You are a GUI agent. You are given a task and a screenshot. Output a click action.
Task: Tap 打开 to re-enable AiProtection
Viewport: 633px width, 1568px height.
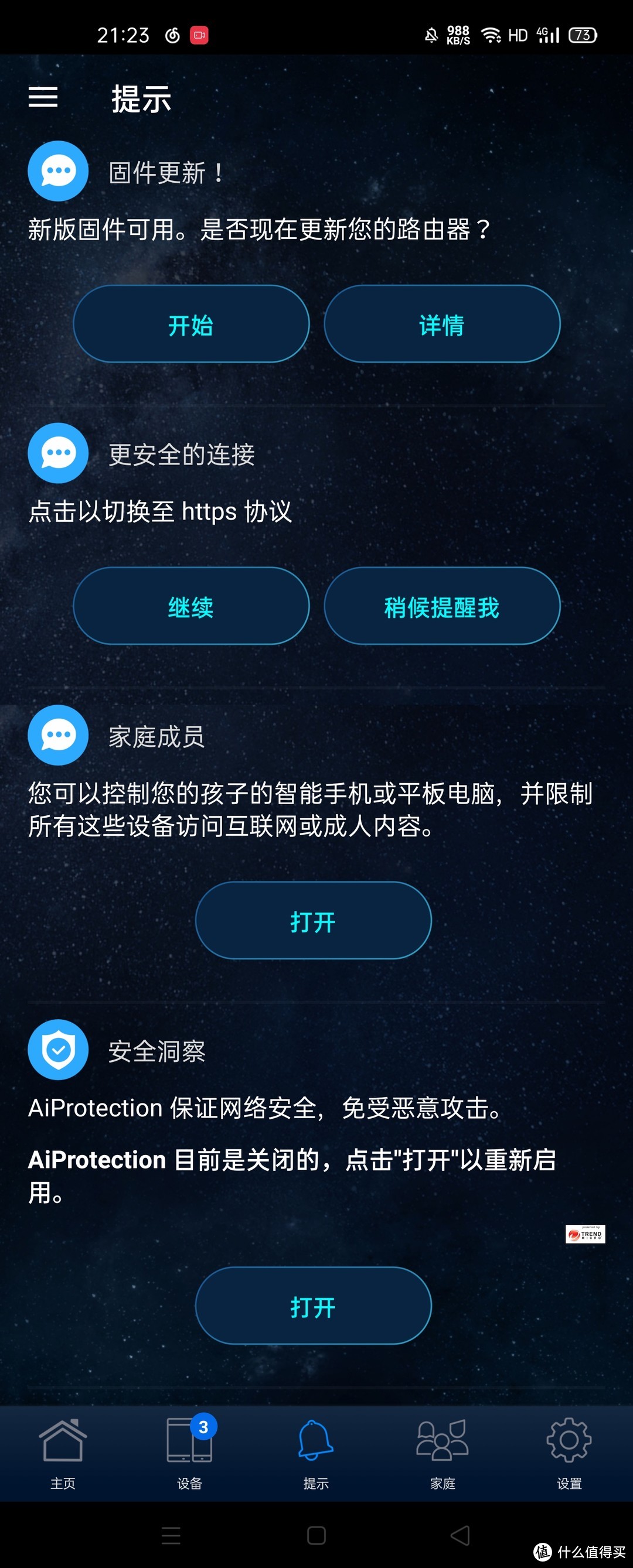click(x=312, y=1305)
